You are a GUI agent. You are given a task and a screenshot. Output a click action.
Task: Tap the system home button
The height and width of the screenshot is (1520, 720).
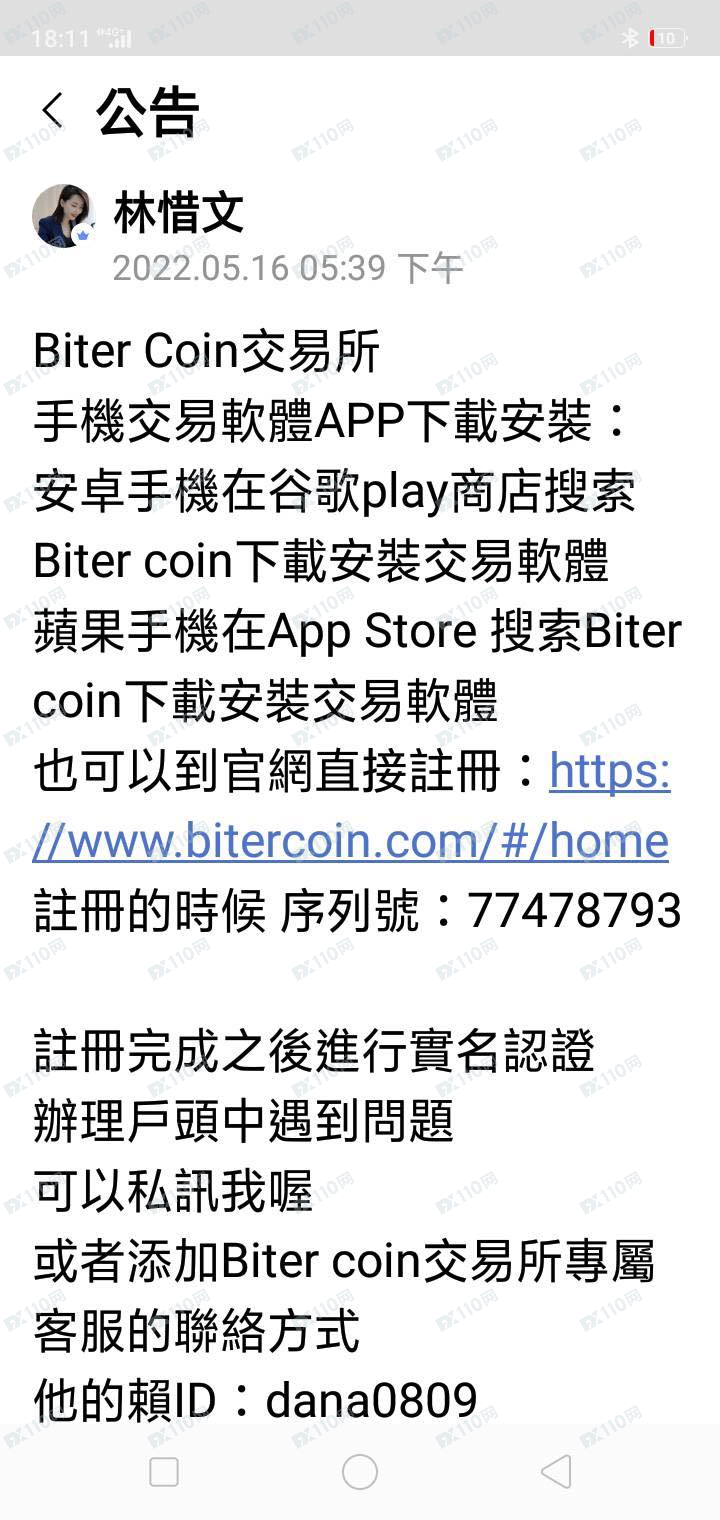(x=359, y=1471)
